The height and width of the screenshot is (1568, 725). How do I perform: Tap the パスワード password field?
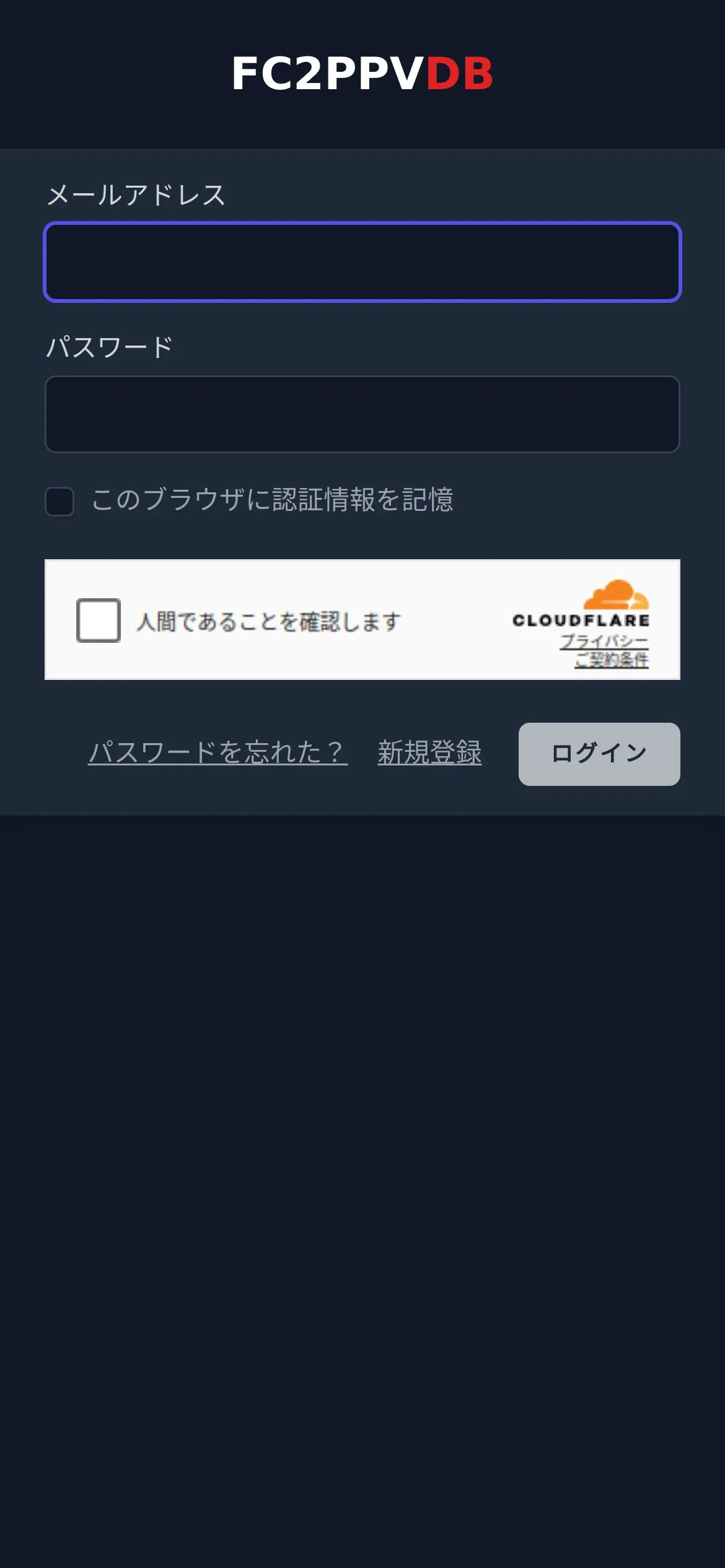(x=362, y=414)
